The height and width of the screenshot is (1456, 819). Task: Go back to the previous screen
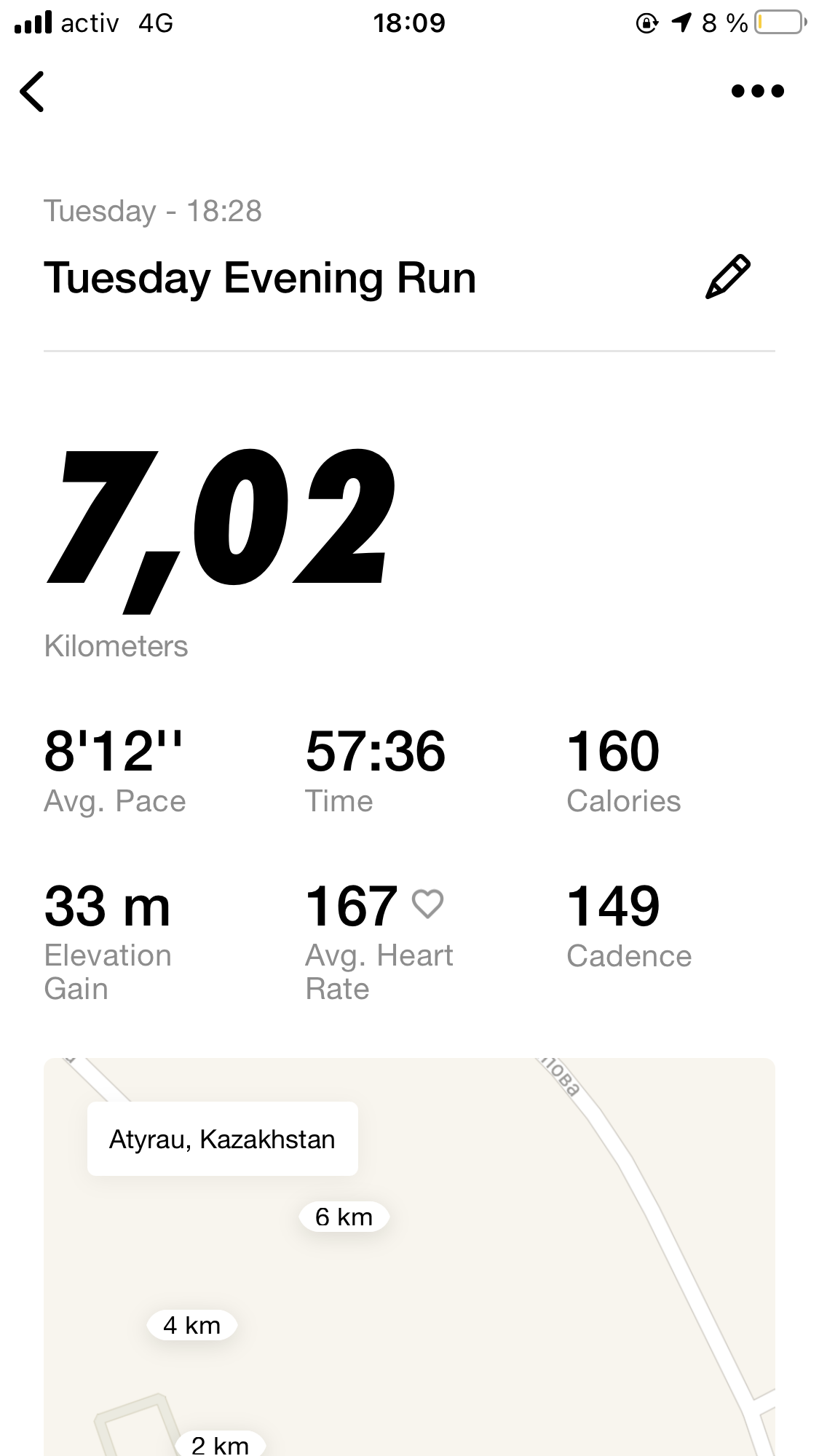click(x=33, y=92)
